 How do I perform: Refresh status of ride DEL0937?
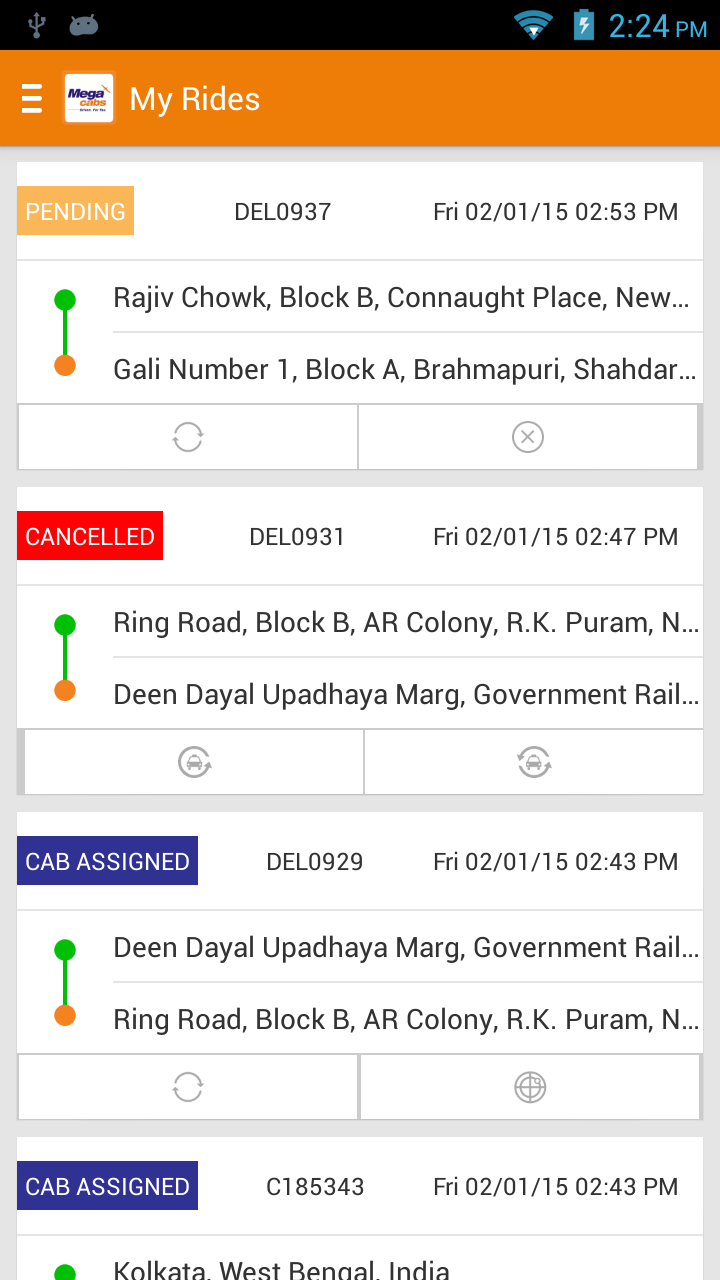188,437
